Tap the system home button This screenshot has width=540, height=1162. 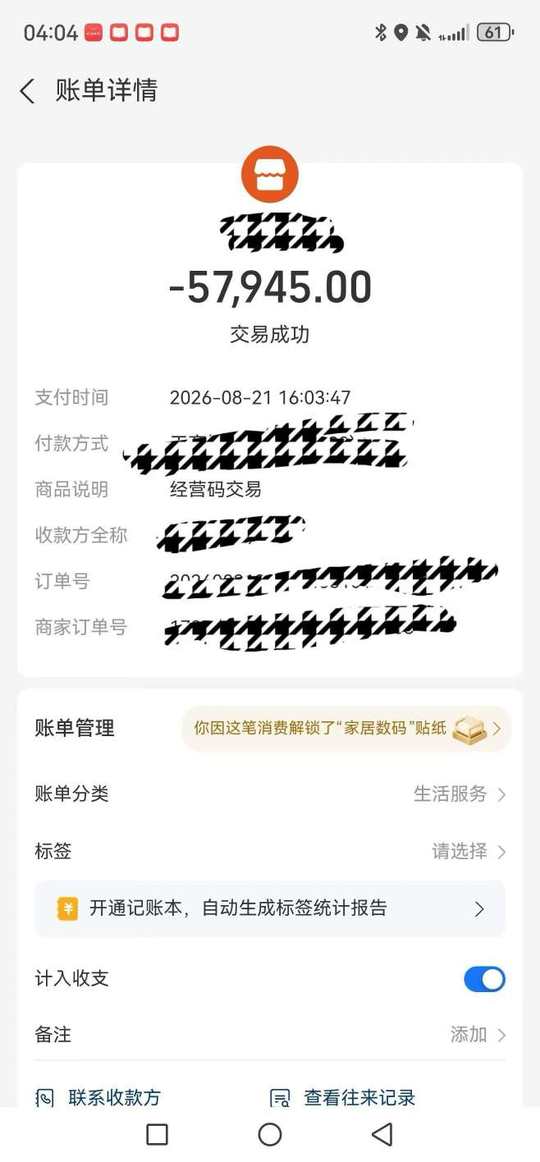tap(270, 1134)
